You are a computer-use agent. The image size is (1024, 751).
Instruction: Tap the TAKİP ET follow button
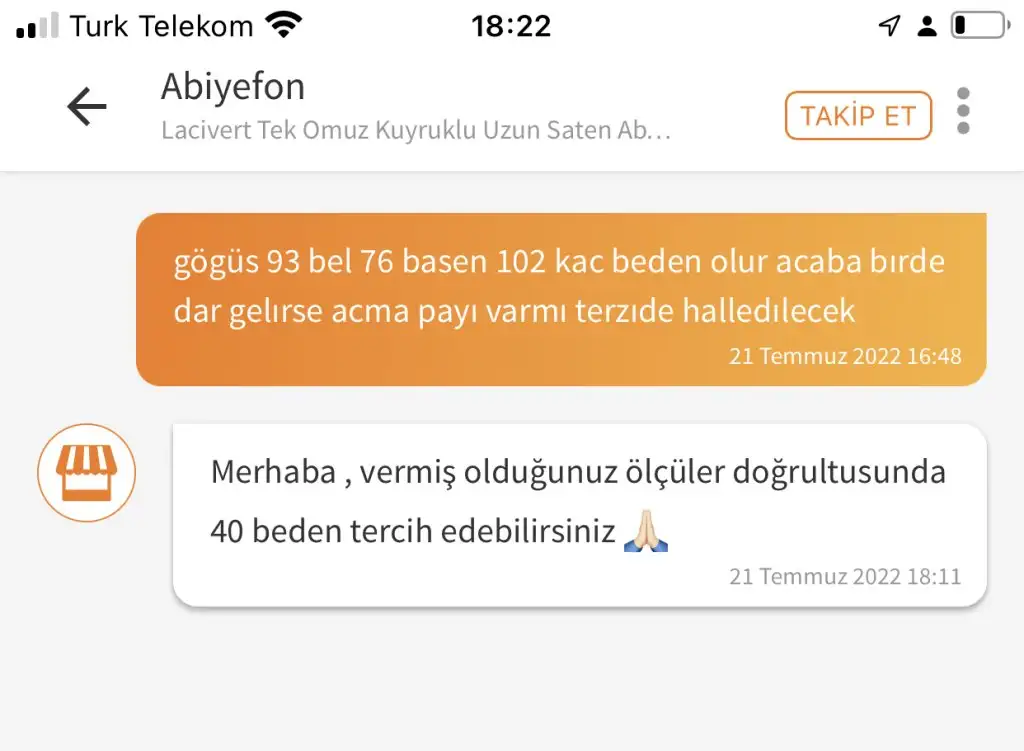coord(858,116)
